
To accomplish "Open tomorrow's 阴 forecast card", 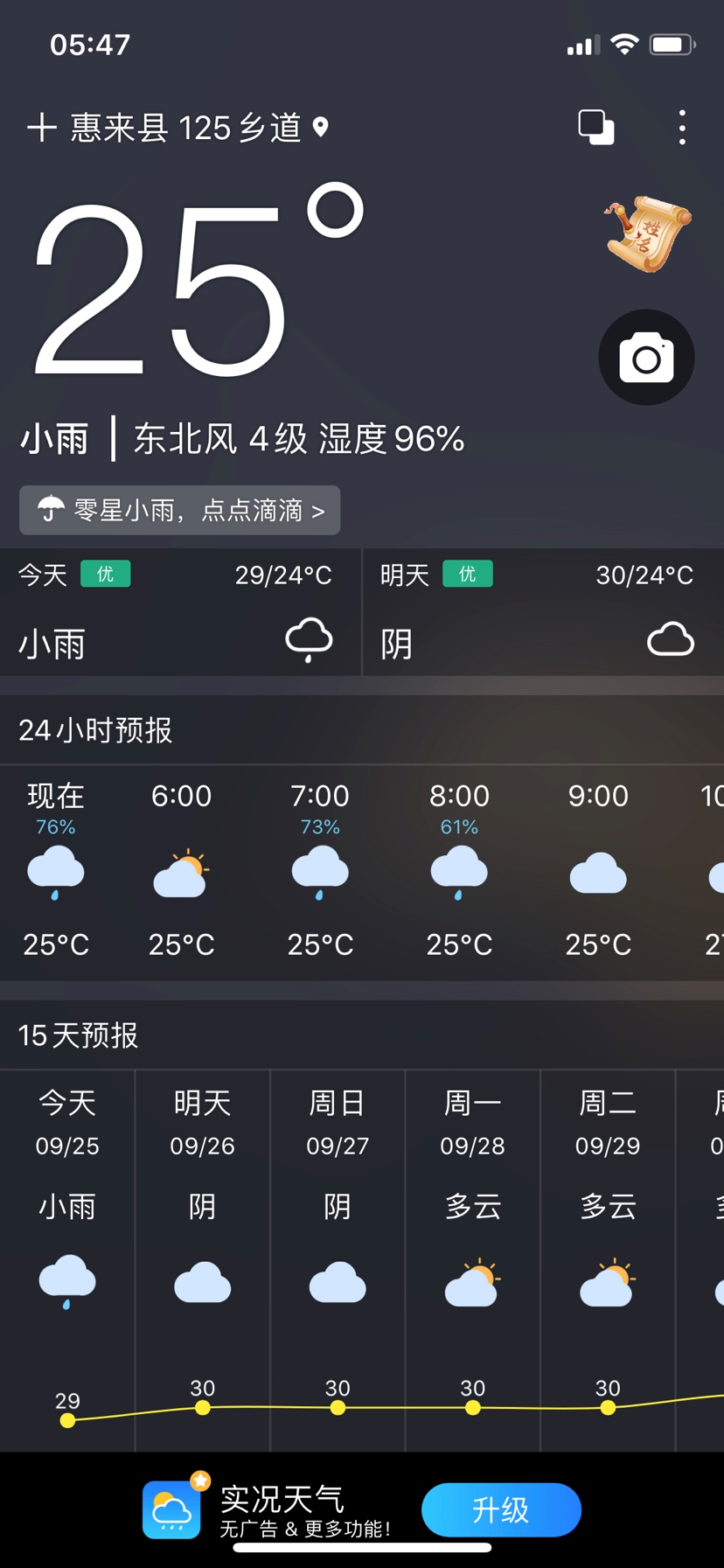I will coord(542,612).
